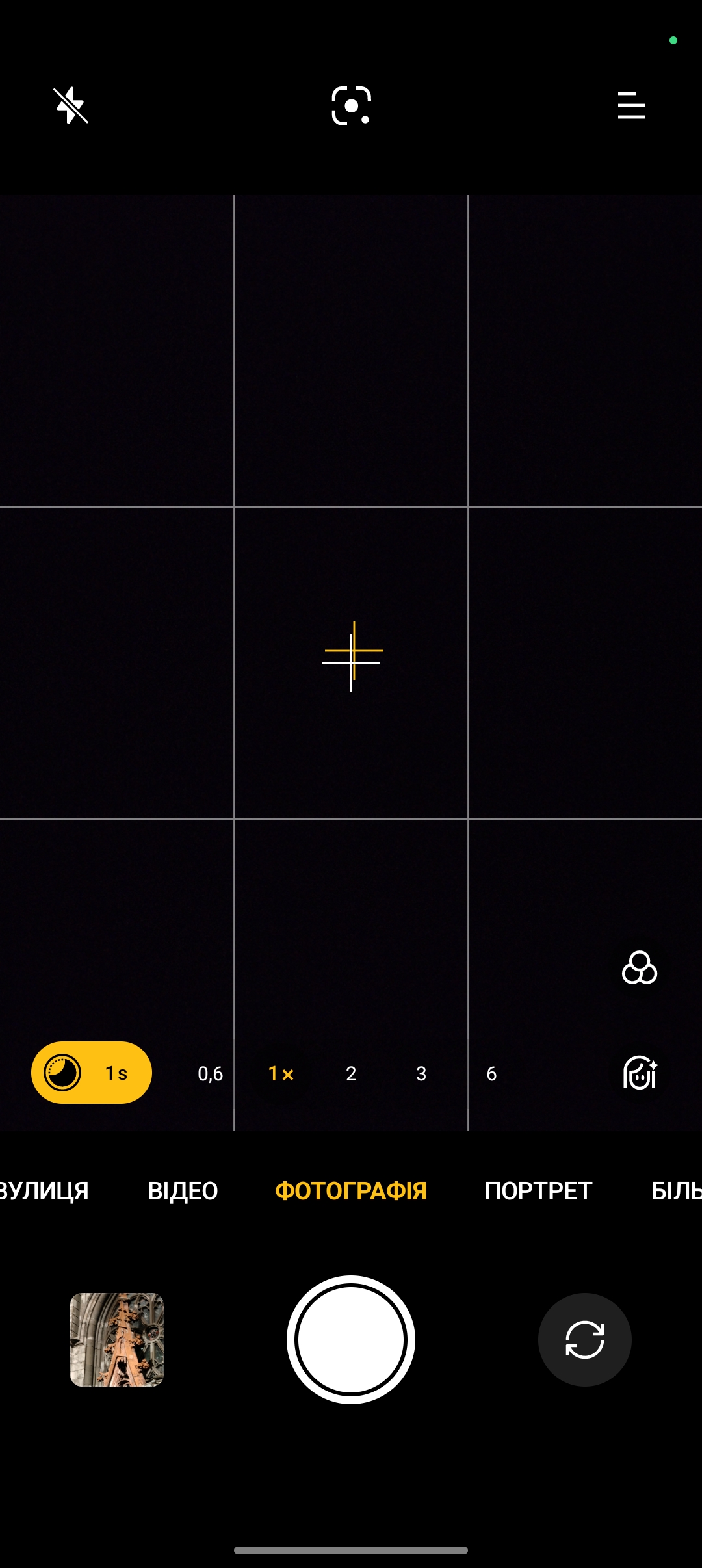This screenshot has height=1568, width=702.
Task: Flip to the front camera
Action: pos(584,1340)
